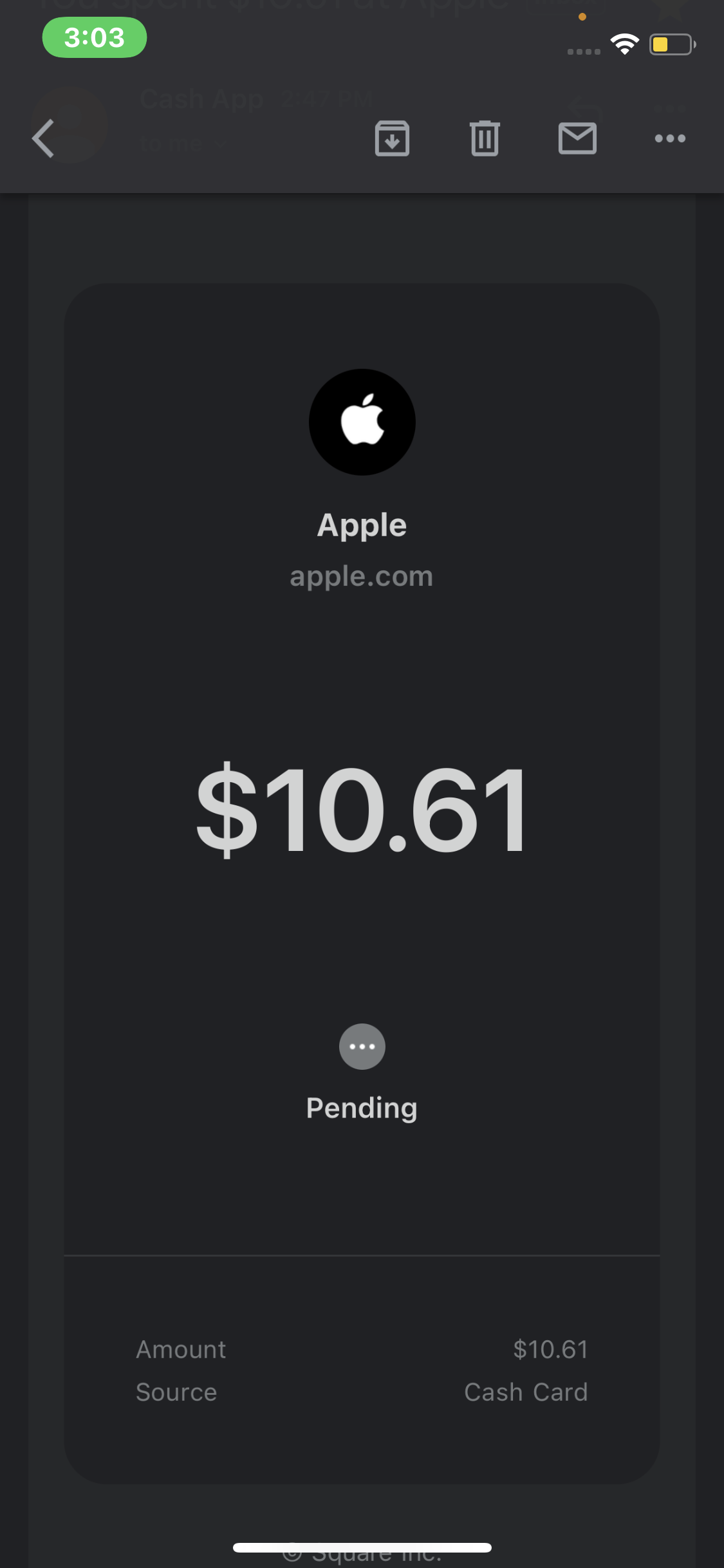Image resolution: width=724 pixels, height=1568 pixels.
Task: Go back to the inbox
Action: pyautogui.click(x=44, y=138)
